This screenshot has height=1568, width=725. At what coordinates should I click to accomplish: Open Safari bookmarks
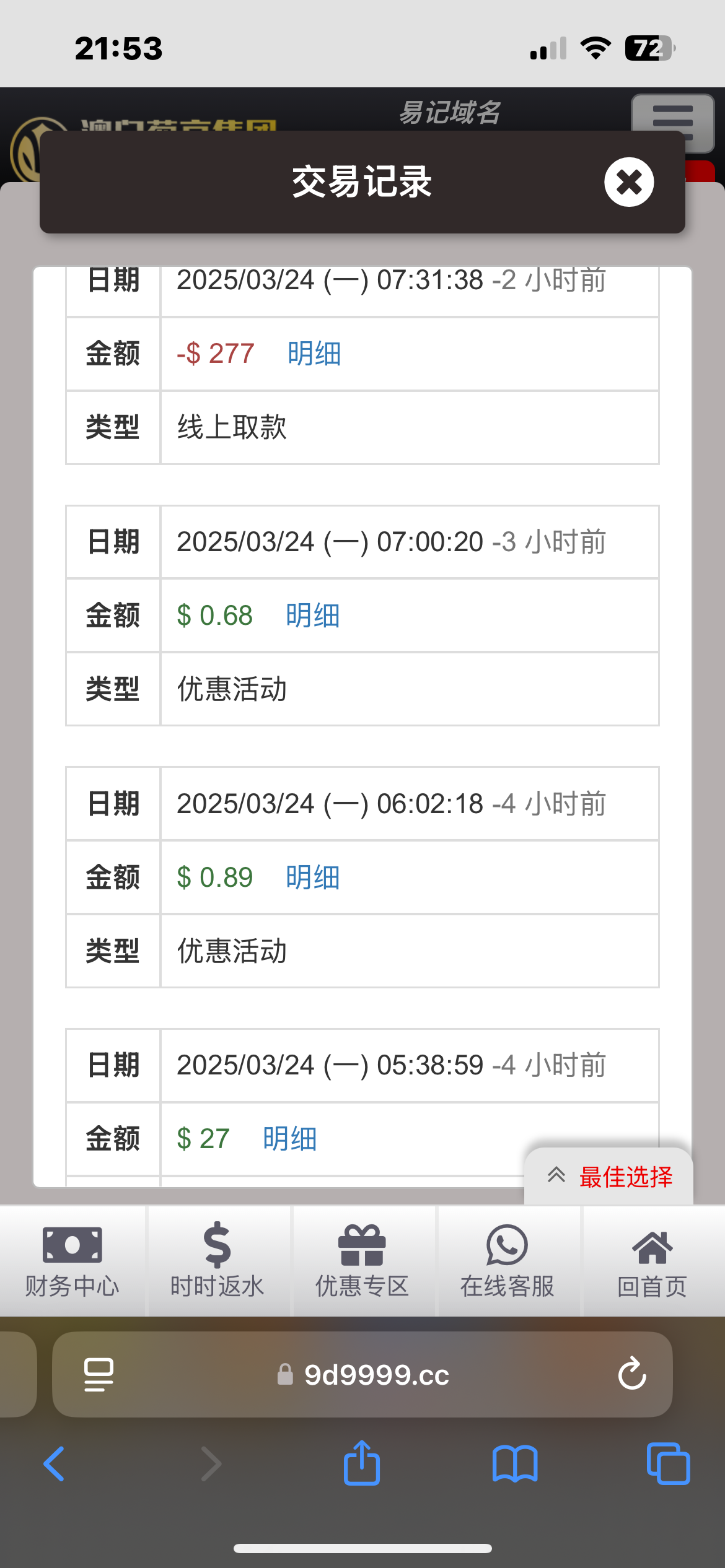(x=515, y=1464)
